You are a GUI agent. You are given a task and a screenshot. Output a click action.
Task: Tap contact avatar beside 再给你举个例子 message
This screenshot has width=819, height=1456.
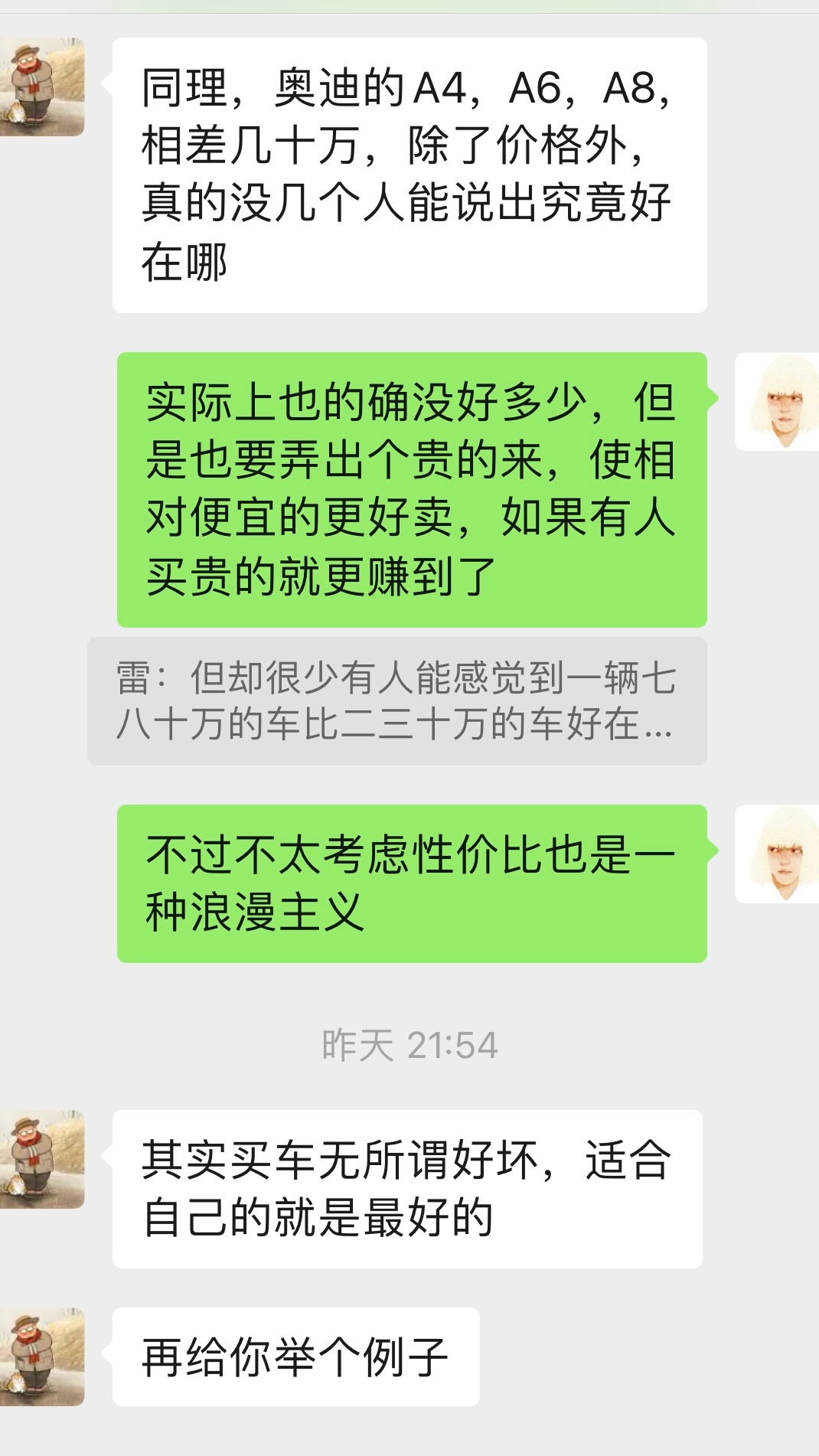(42, 1356)
